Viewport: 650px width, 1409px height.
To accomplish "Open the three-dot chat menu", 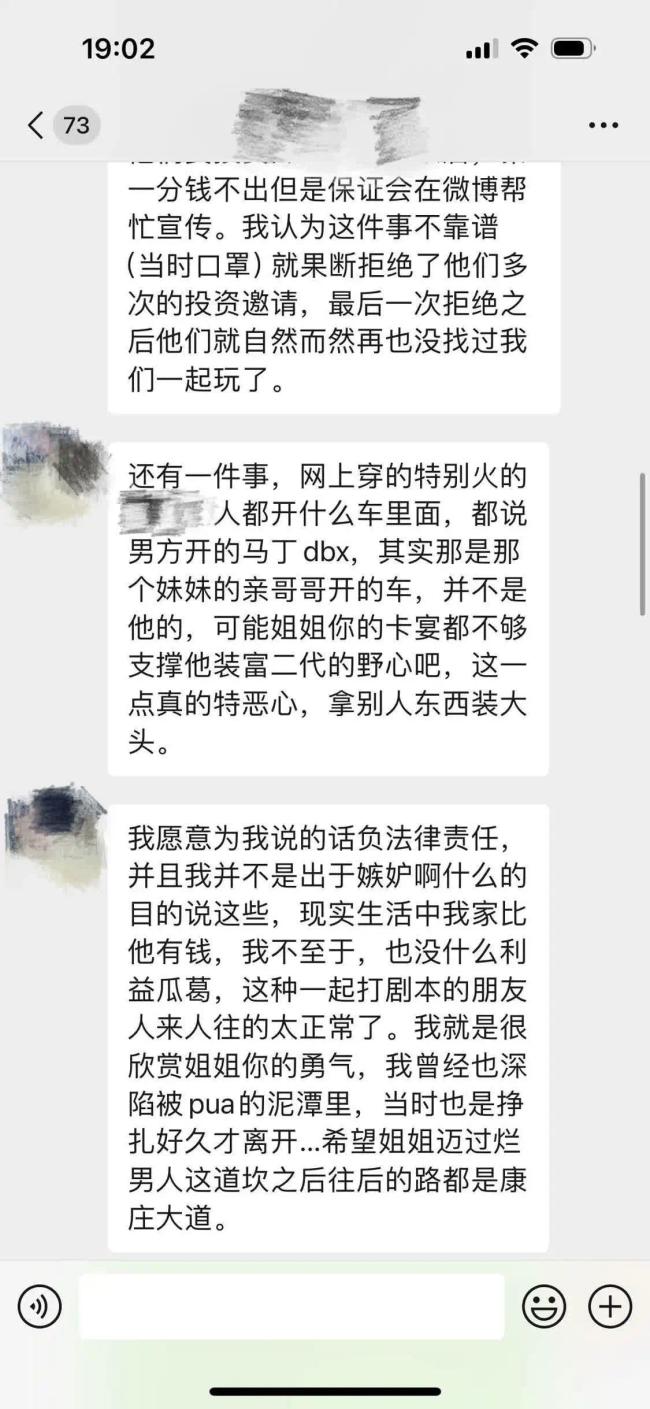I will pos(603,126).
